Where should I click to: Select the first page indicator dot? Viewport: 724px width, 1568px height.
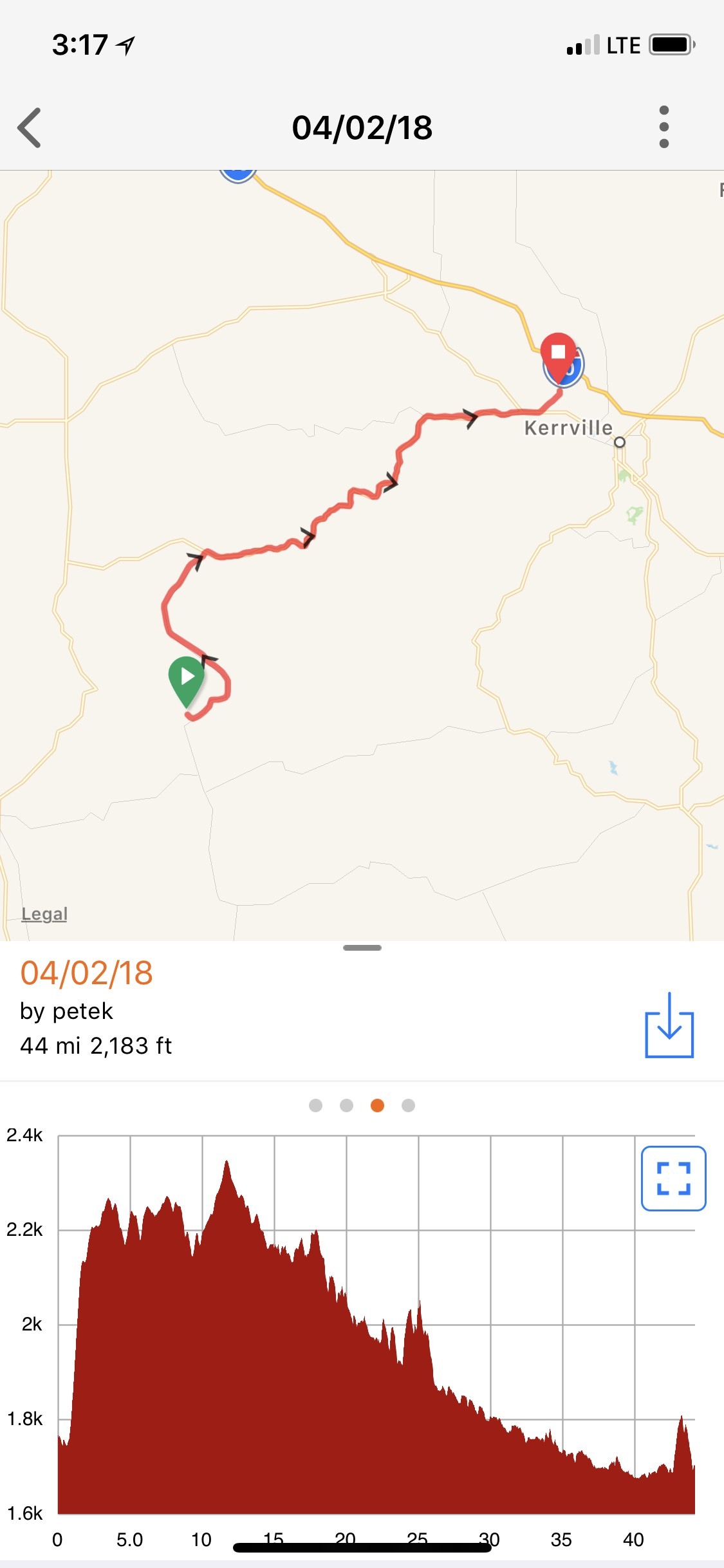click(315, 1105)
